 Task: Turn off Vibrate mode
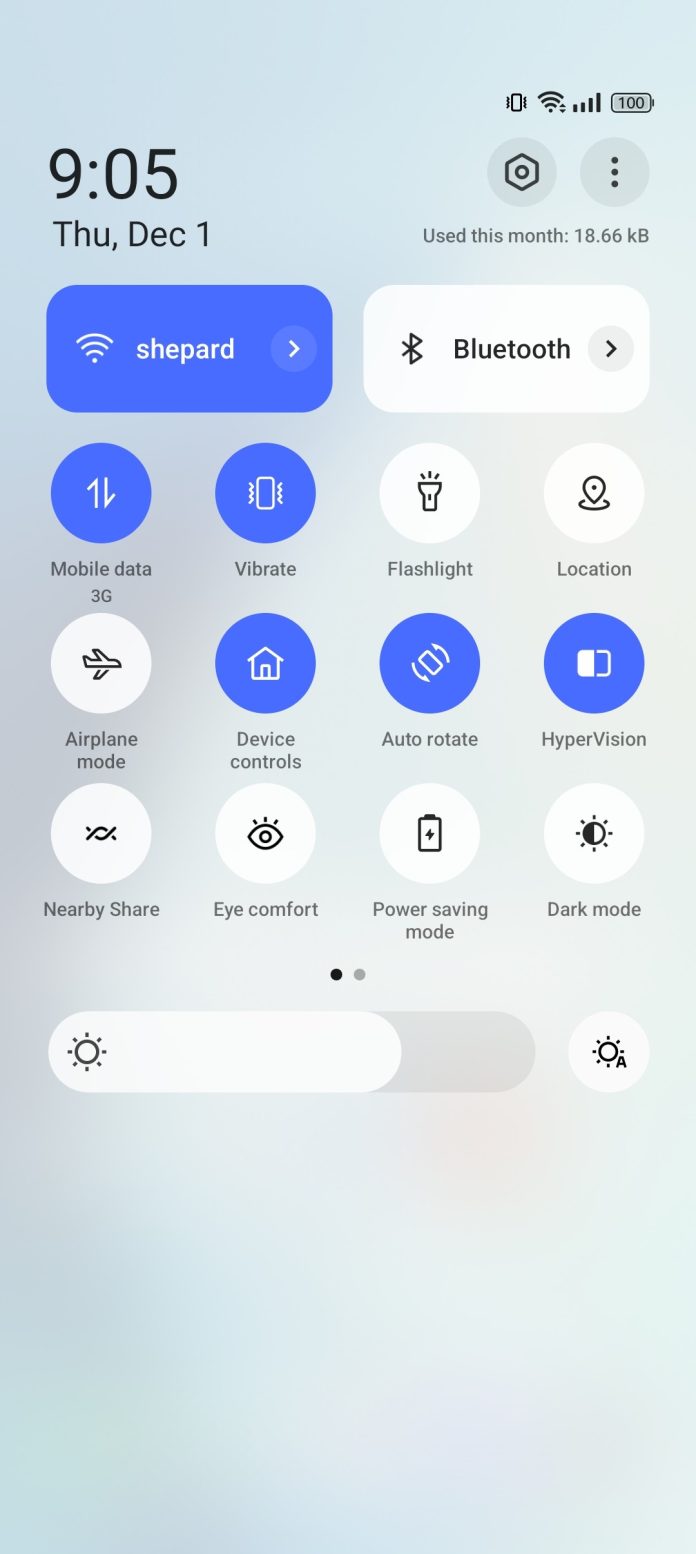click(x=265, y=493)
